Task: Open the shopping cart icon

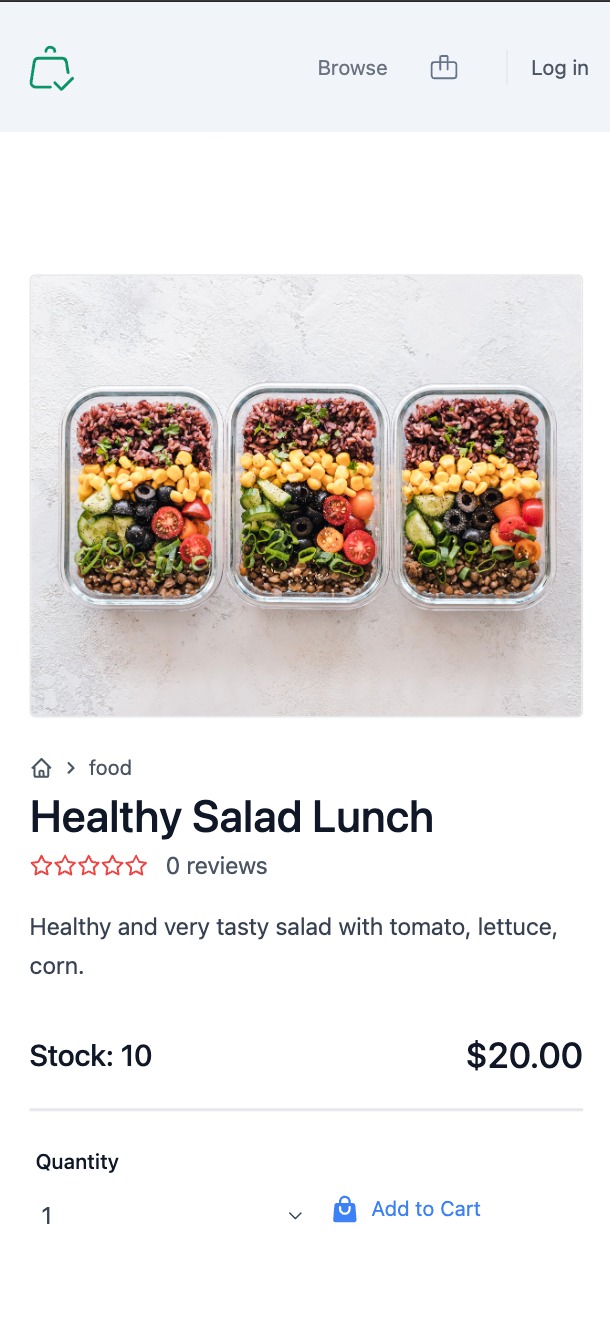Action: point(443,68)
